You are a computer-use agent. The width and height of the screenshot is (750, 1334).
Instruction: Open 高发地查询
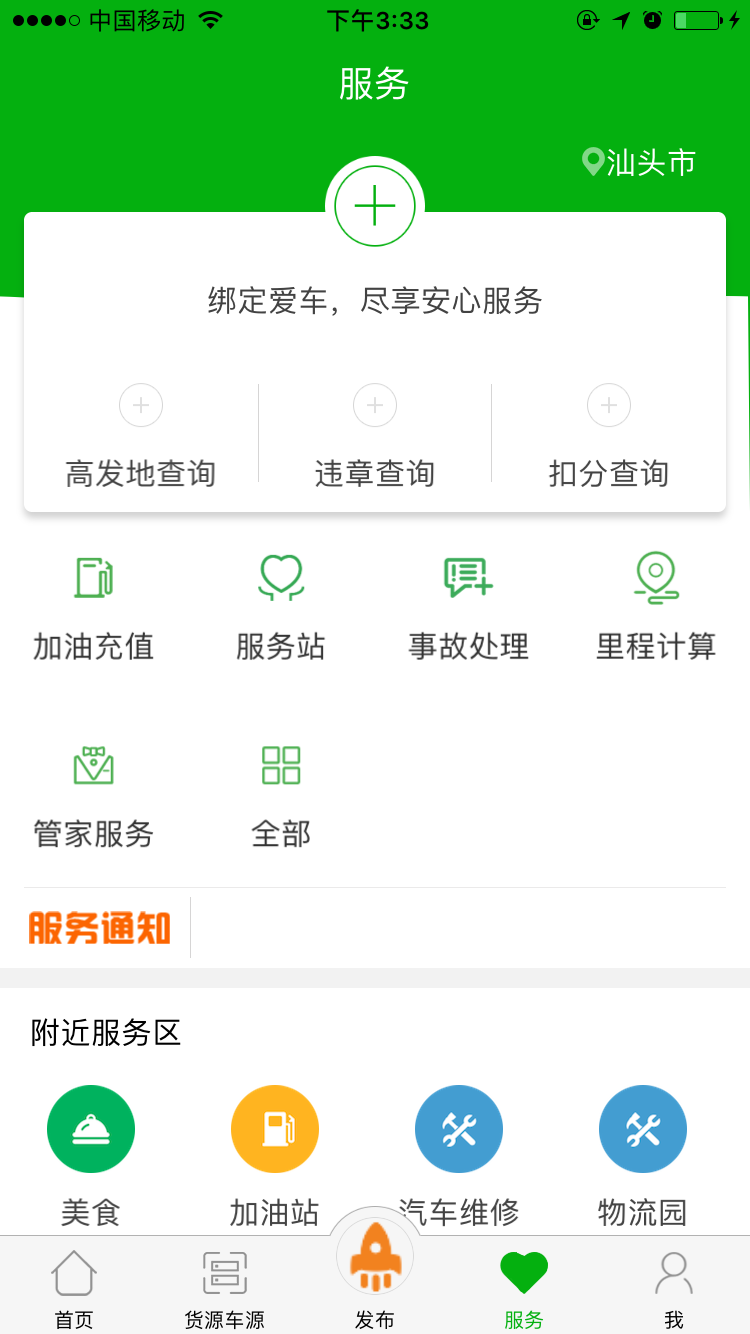point(141,436)
